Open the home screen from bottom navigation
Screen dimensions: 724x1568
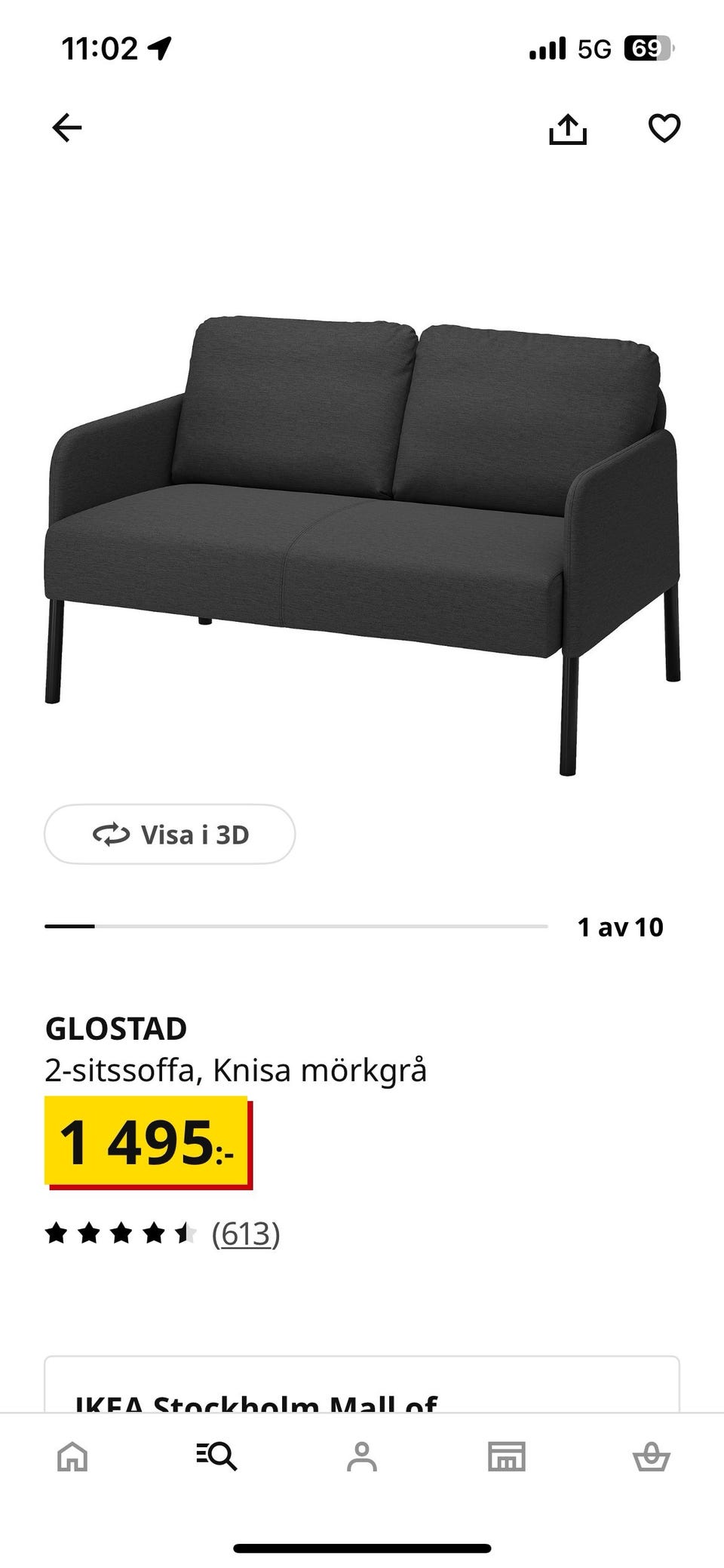point(72,1456)
